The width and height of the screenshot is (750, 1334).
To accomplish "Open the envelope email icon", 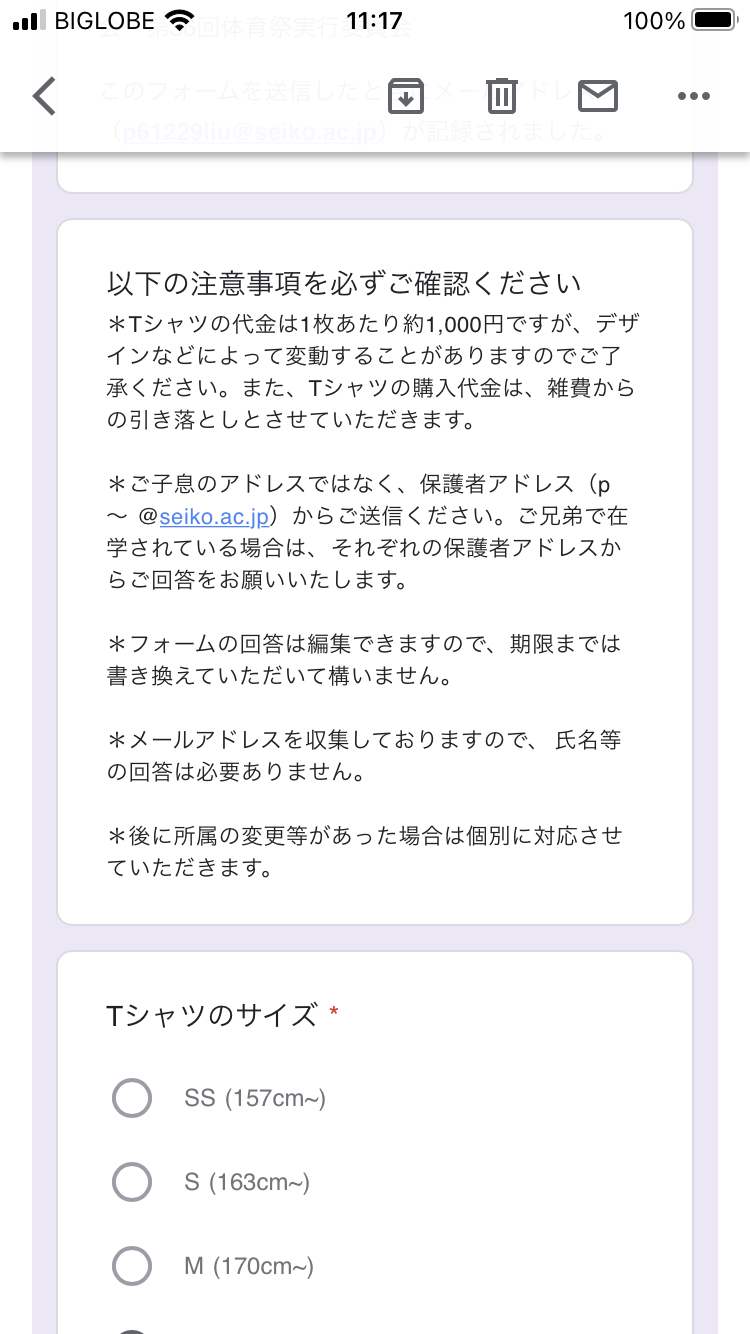I will click(x=597, y=96).
